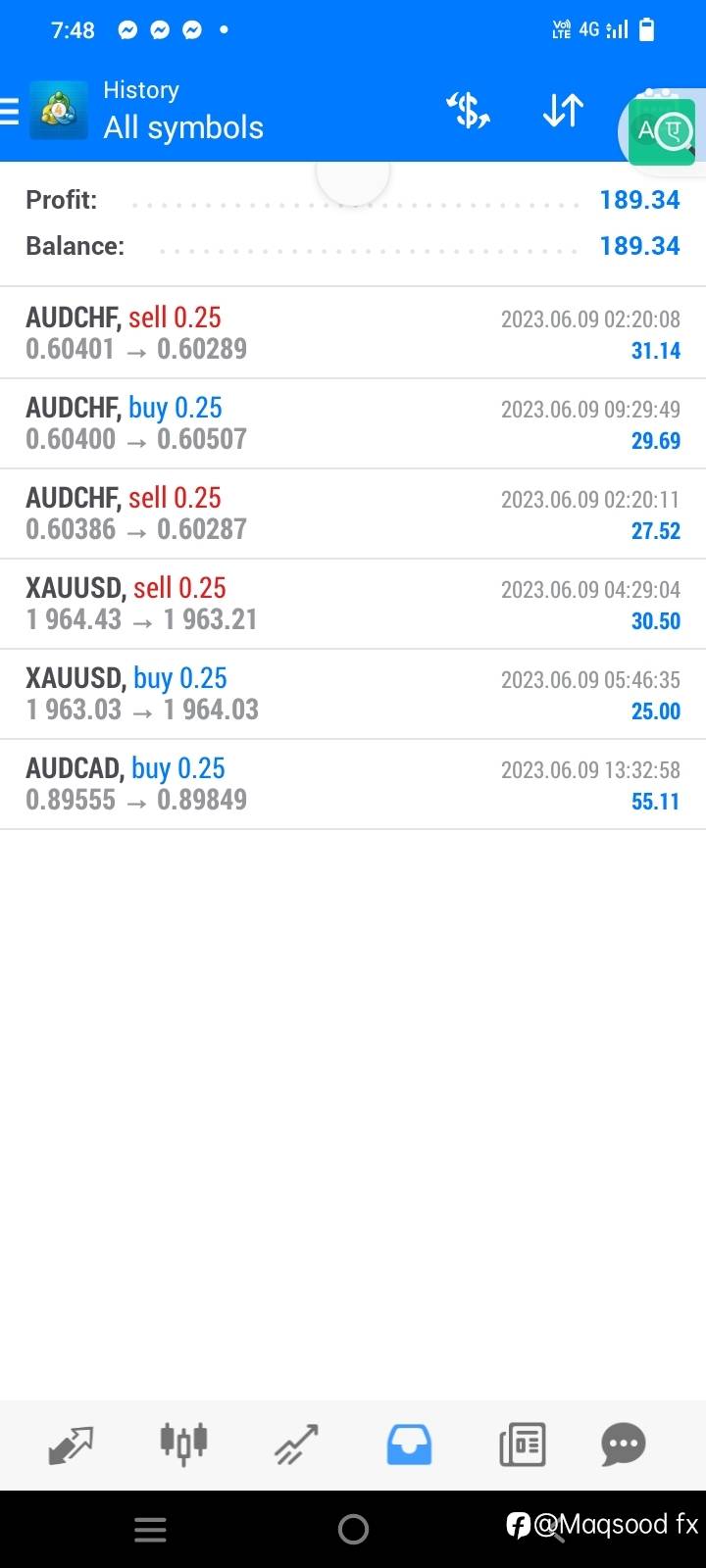Open AUDCHF buy trade with profit 29.69
This screenshot has width=706, height=1568.
coord(353,423)
